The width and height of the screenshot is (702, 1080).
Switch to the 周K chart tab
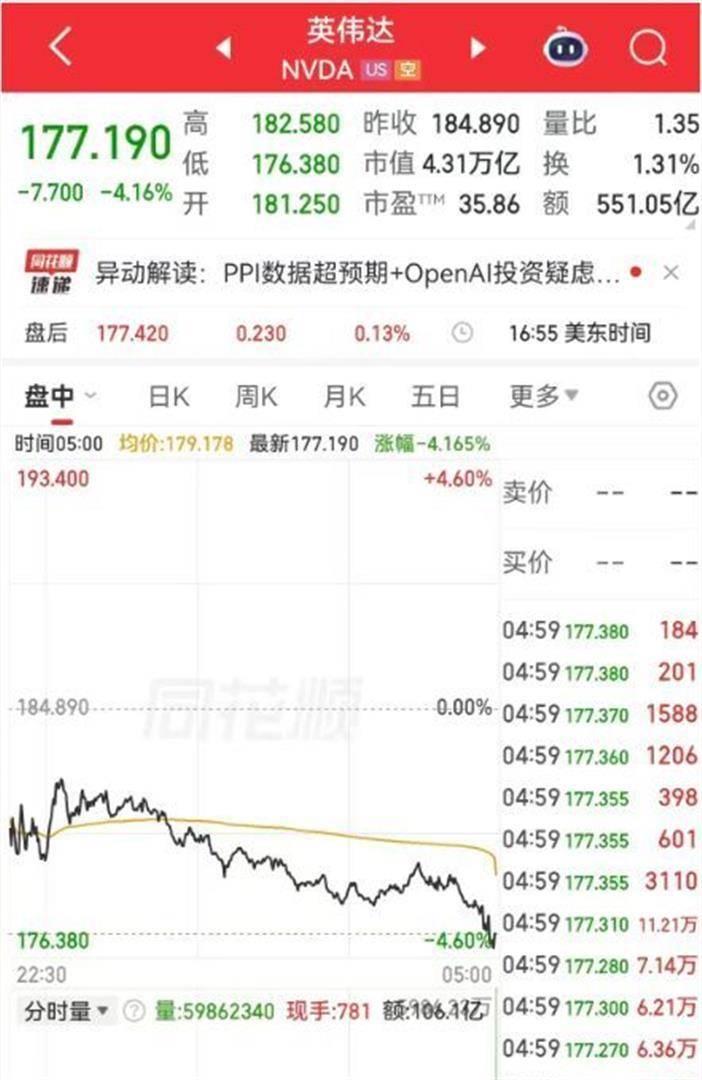(256, 396)
